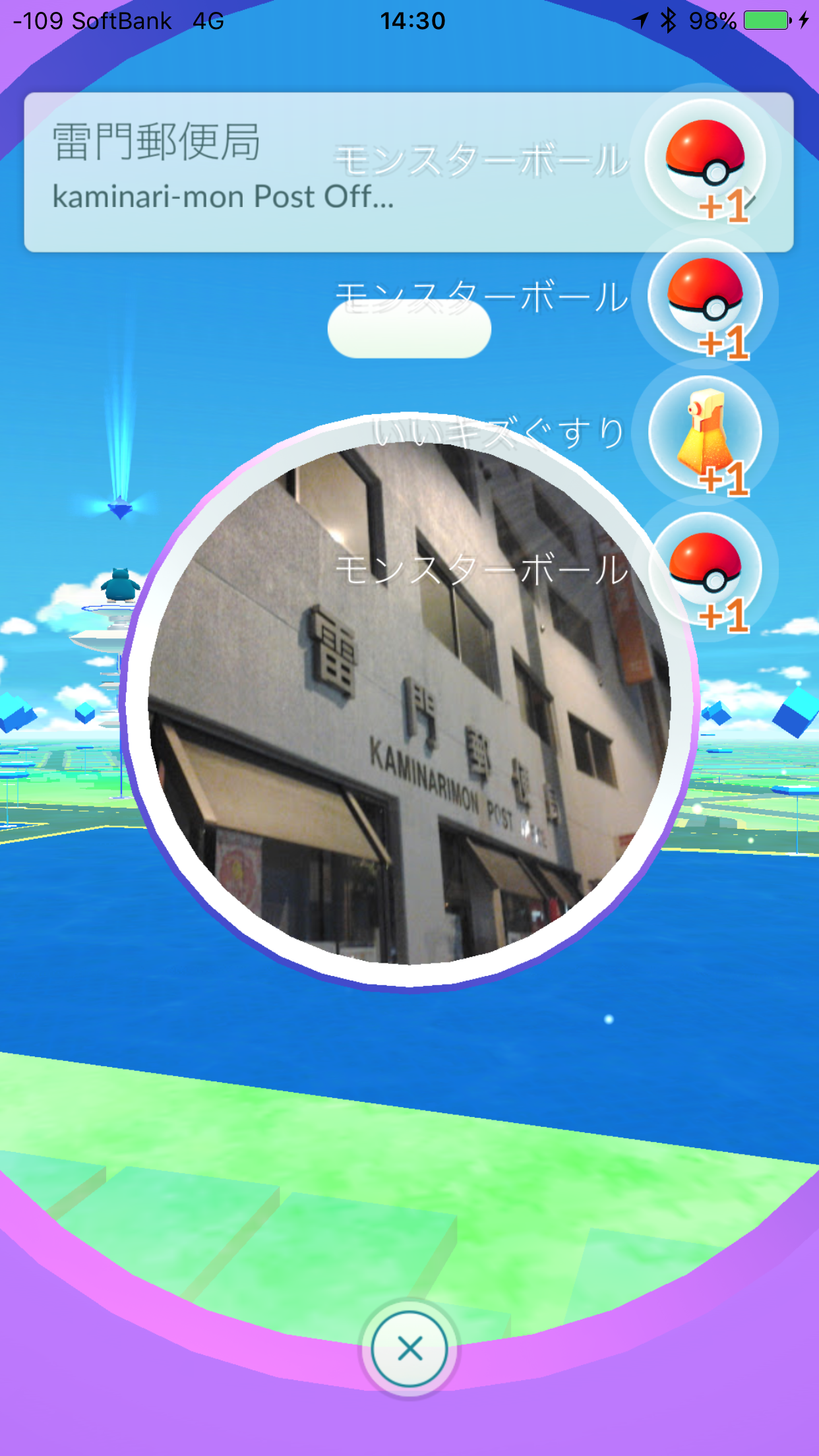Collect the いいキズぐすり potion bubble
The image size is (819, 1456).
tap(704, 433)
